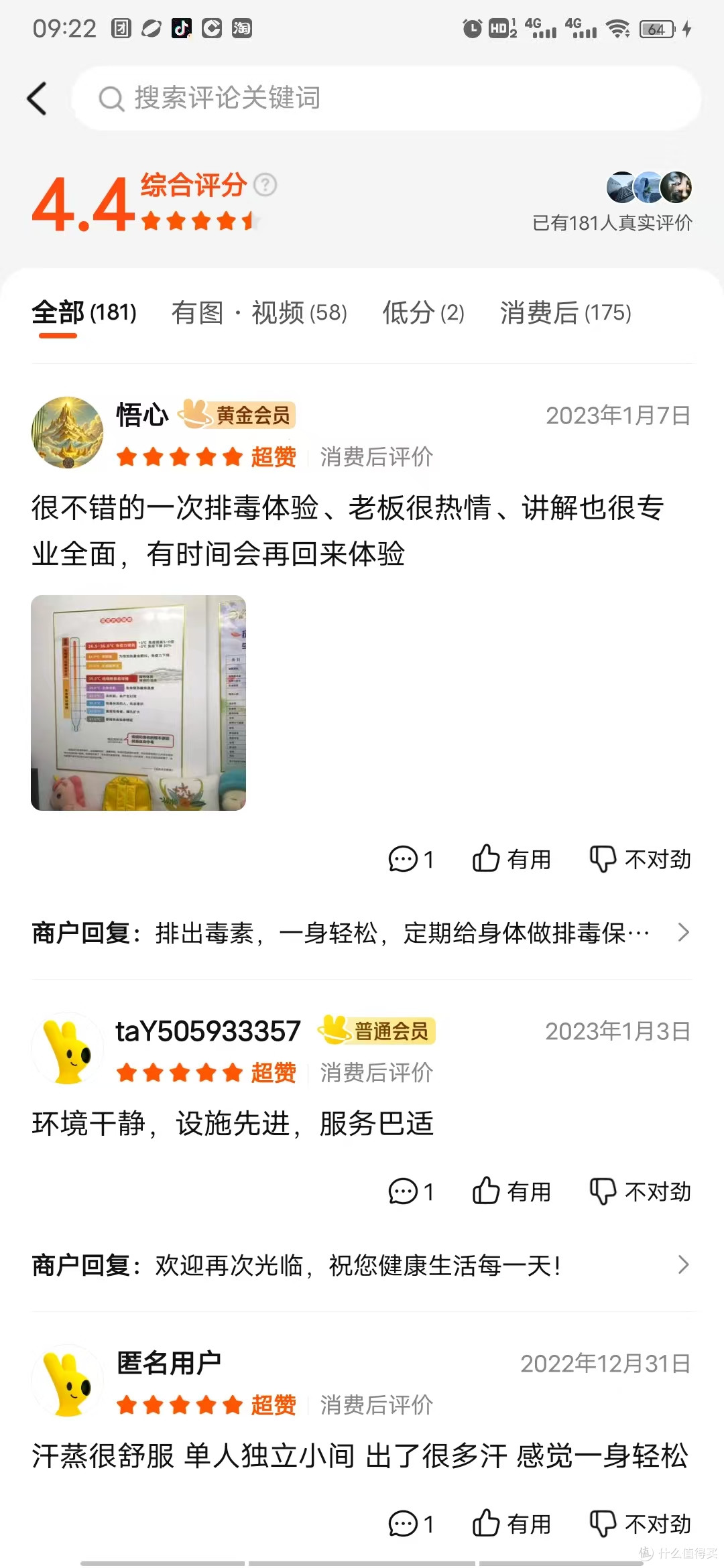Switch to the 低分 (2) tab

423,312
